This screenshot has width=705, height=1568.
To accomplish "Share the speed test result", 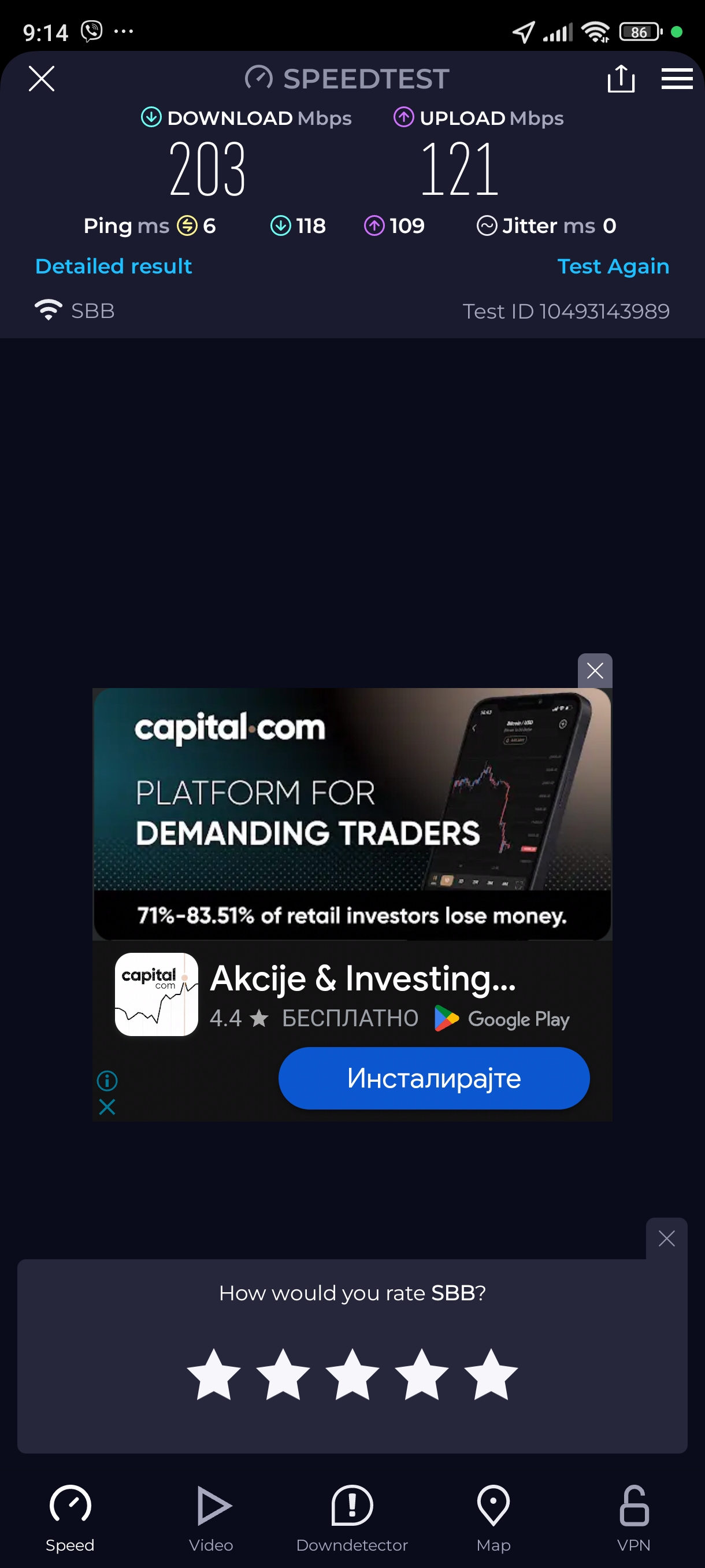I will (621, 79).
